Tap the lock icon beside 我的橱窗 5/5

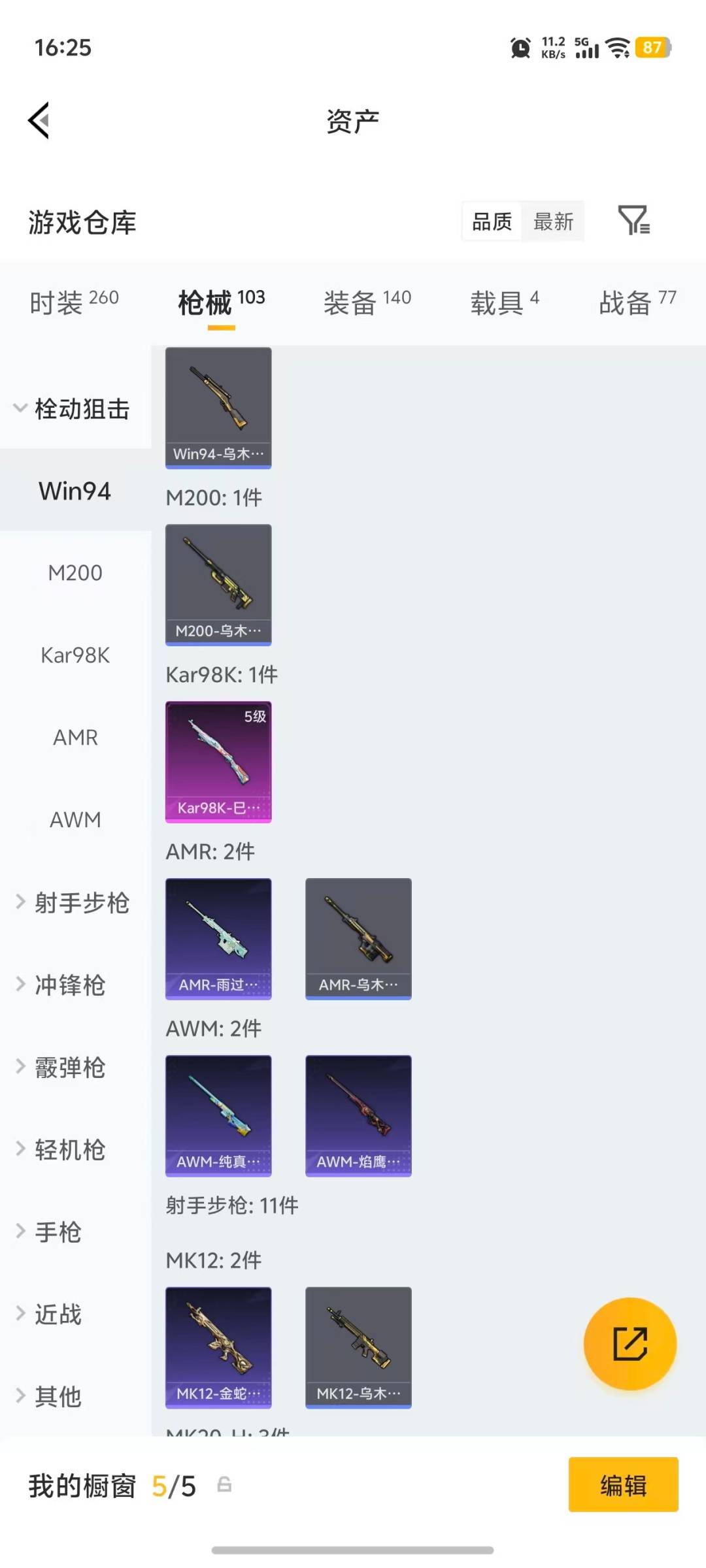tap(226, 1484)
